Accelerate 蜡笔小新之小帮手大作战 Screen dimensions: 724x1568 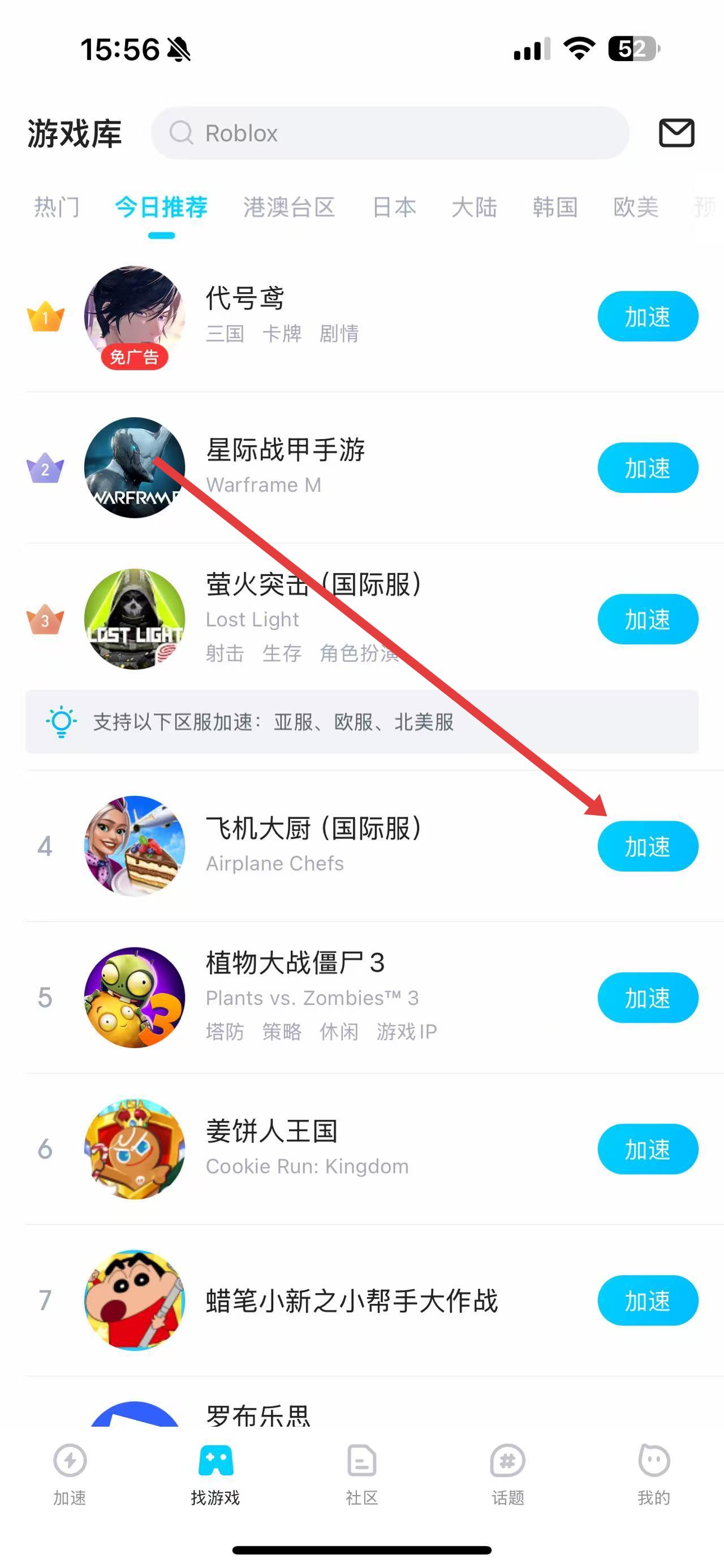(647, 1301)
